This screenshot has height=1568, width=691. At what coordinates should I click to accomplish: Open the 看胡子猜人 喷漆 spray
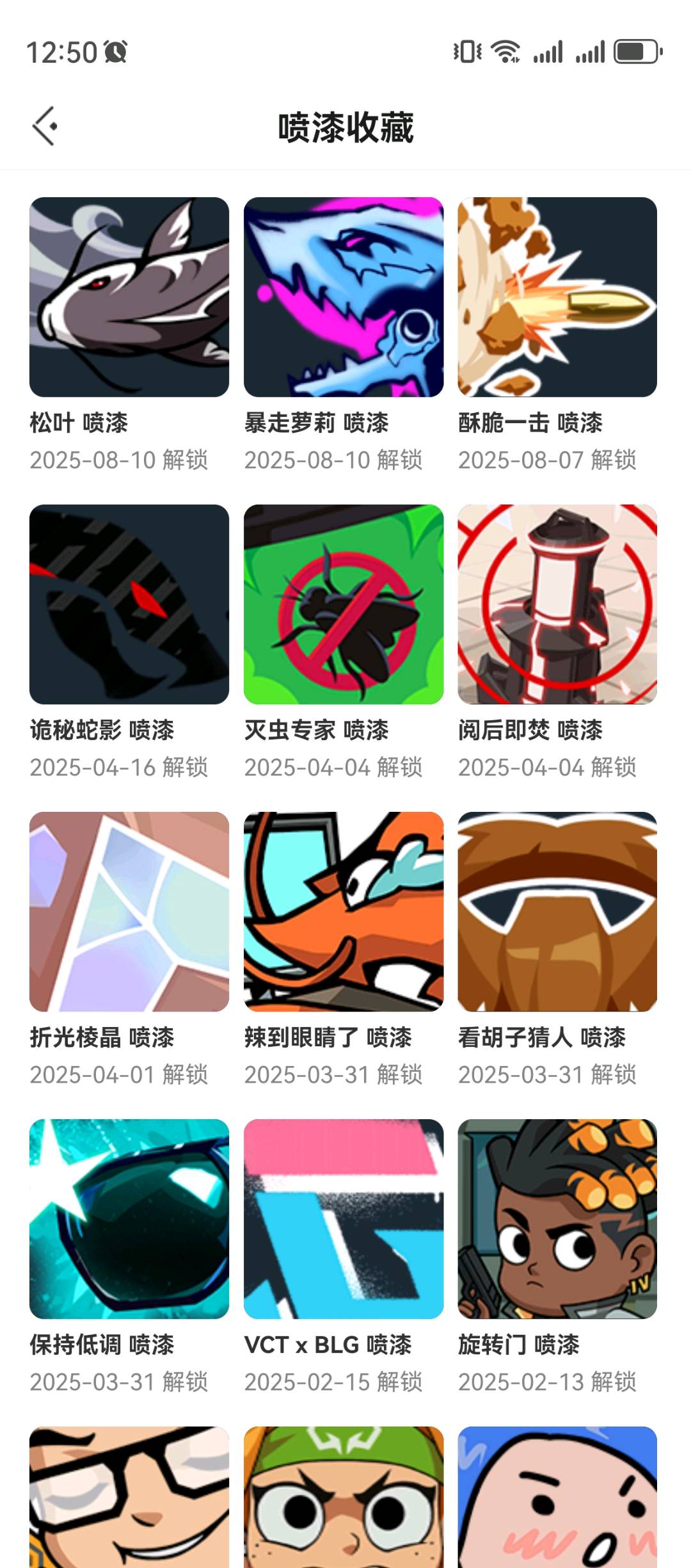point(557,912)
